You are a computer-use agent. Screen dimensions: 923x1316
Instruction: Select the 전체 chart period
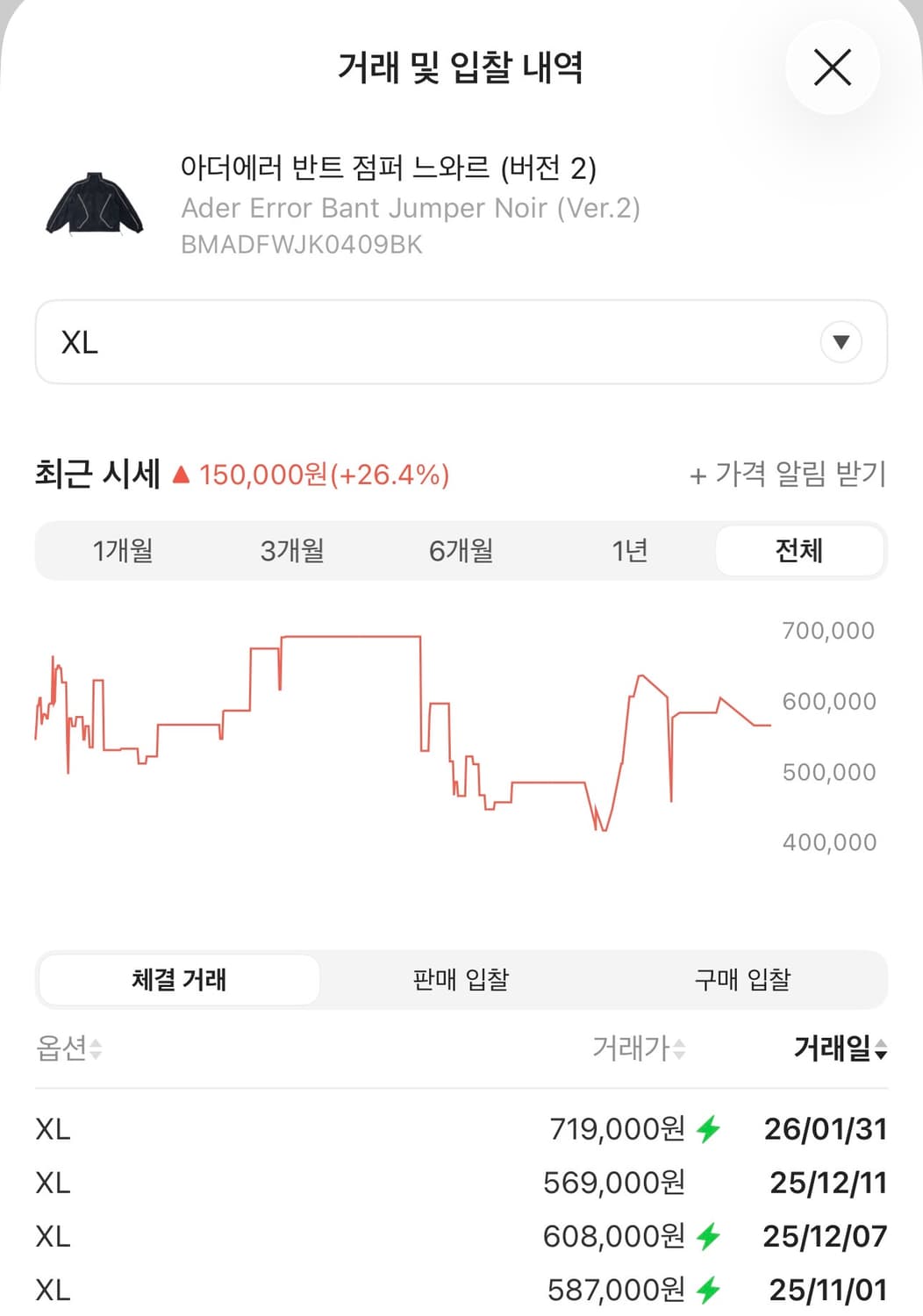tap(800, 551)
